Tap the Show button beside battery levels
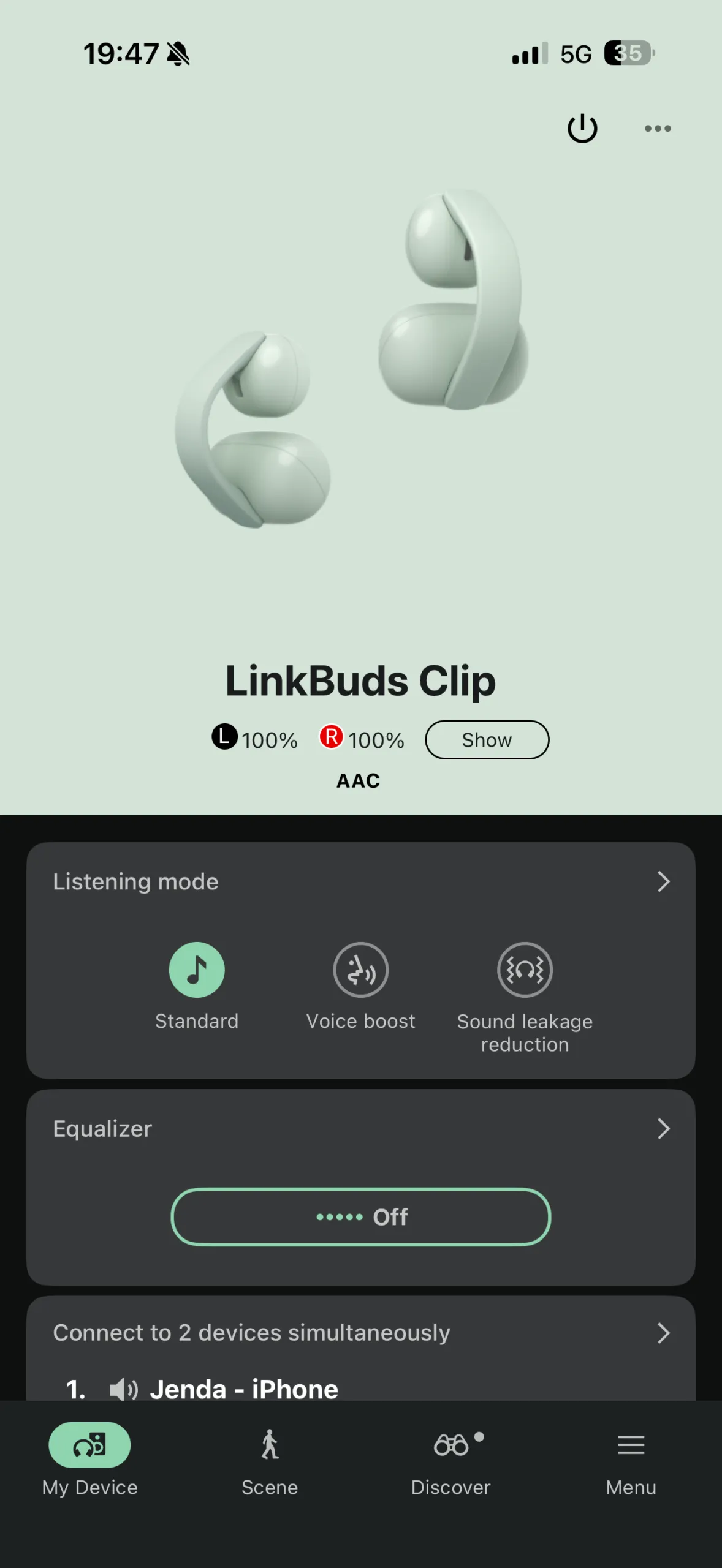Viewport: 722px width, 1568px height. coord(487,740)
